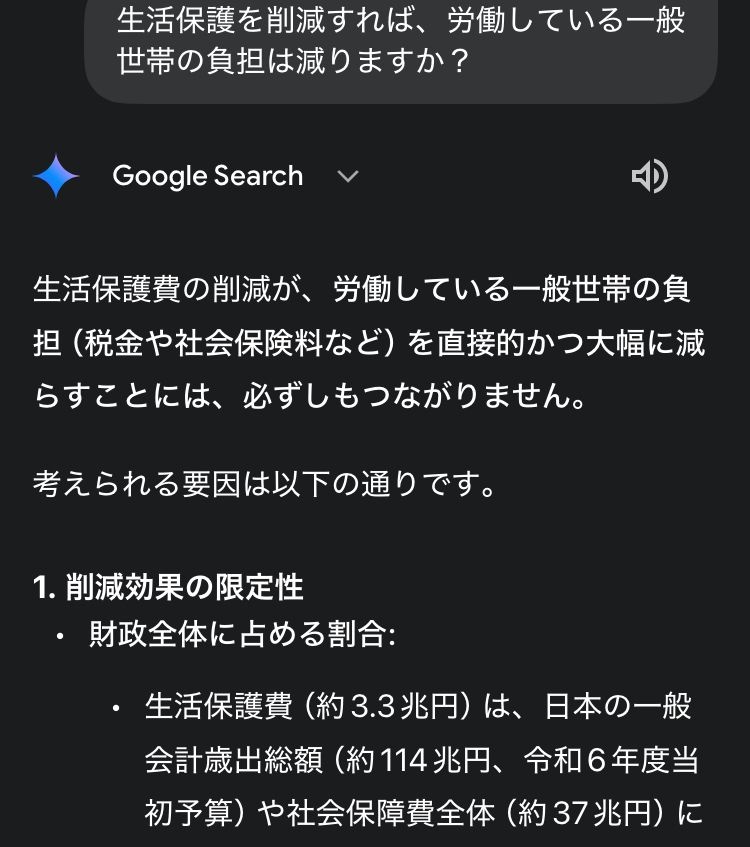This screenshot has width=750, height=847.
Task: Tap the speaker icon to hear the response
Action: 651,176
